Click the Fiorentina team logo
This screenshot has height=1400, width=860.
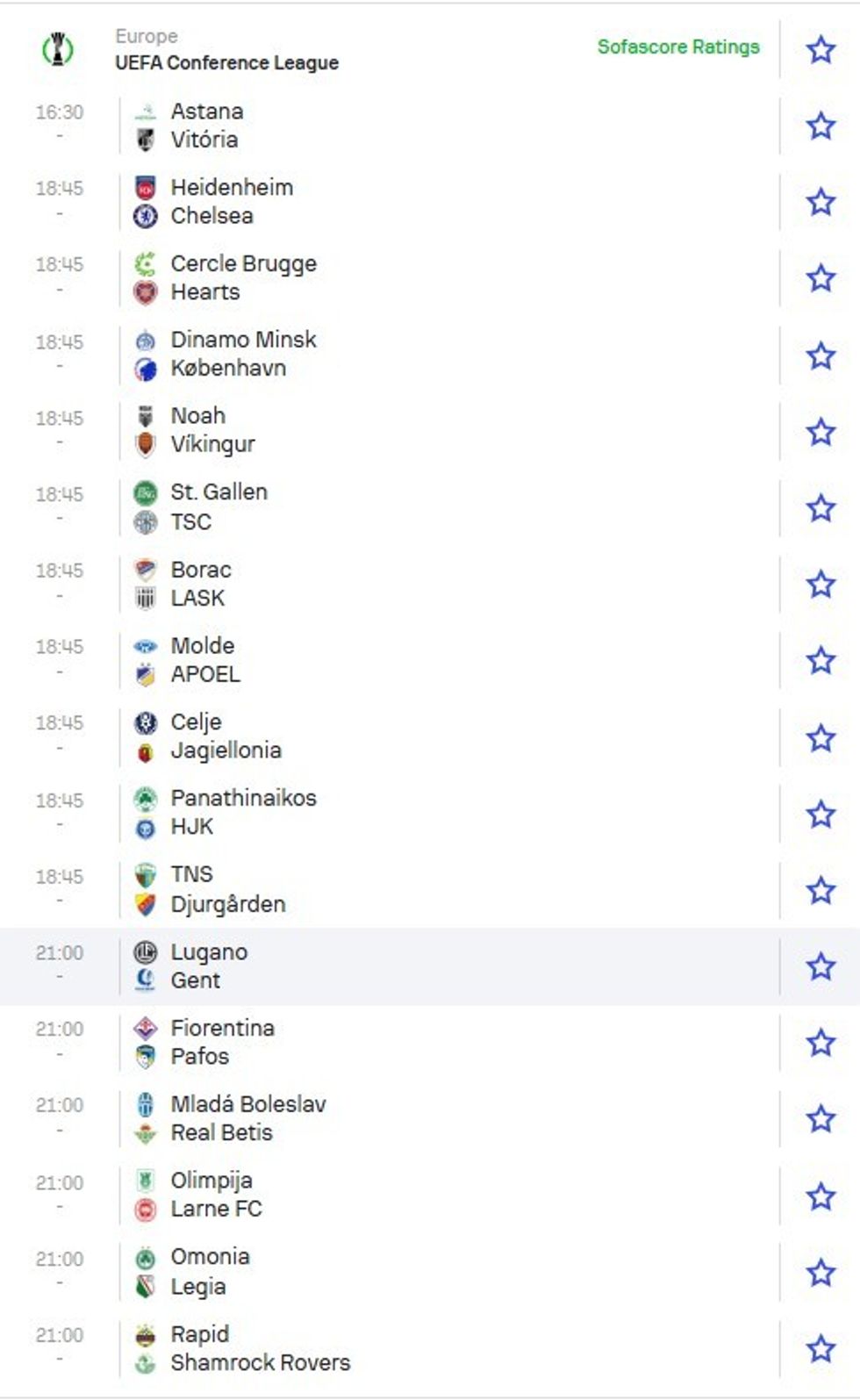pyautogui.click(x=145, y=1028)
